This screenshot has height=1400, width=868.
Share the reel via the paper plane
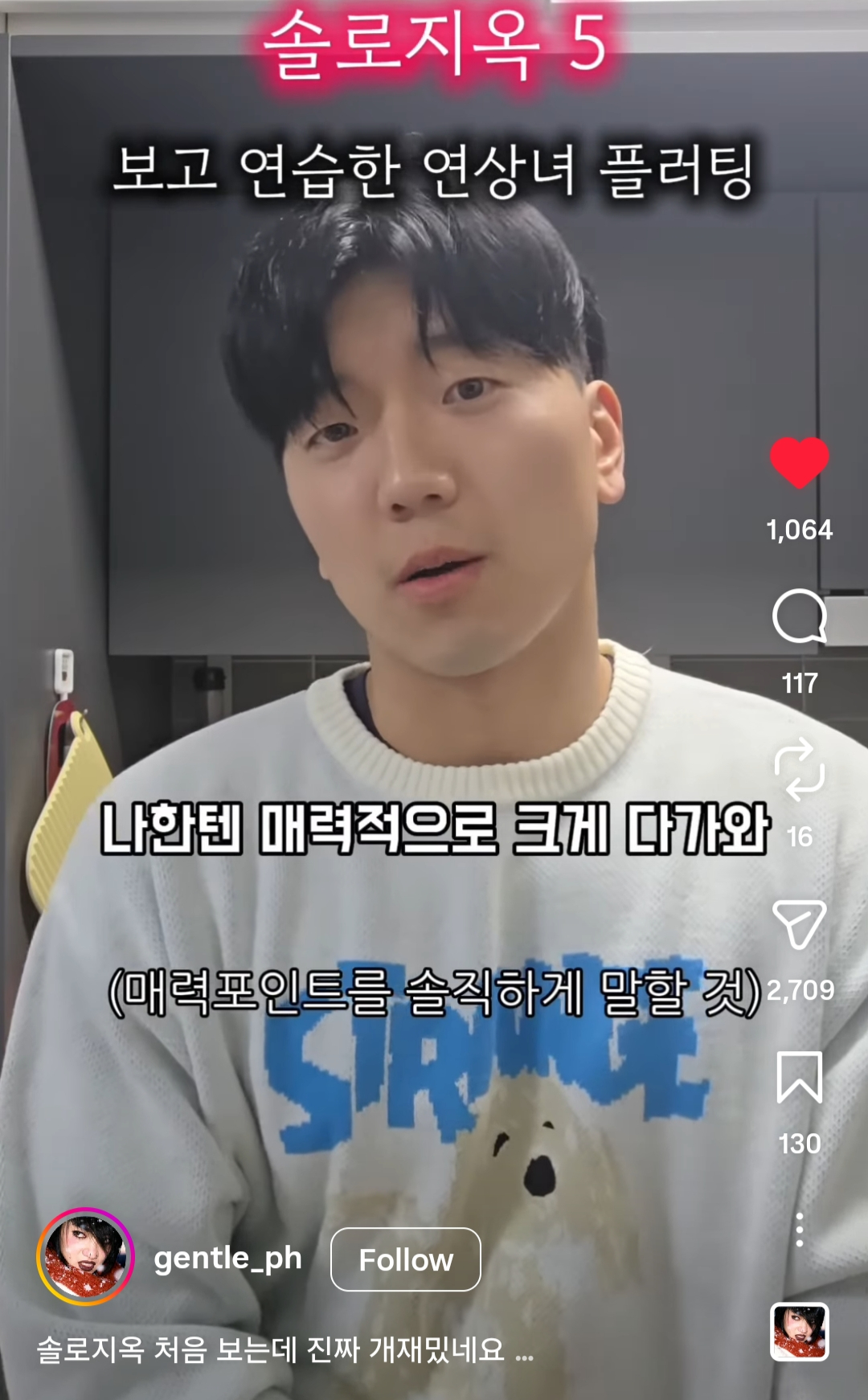coord(799,924)
